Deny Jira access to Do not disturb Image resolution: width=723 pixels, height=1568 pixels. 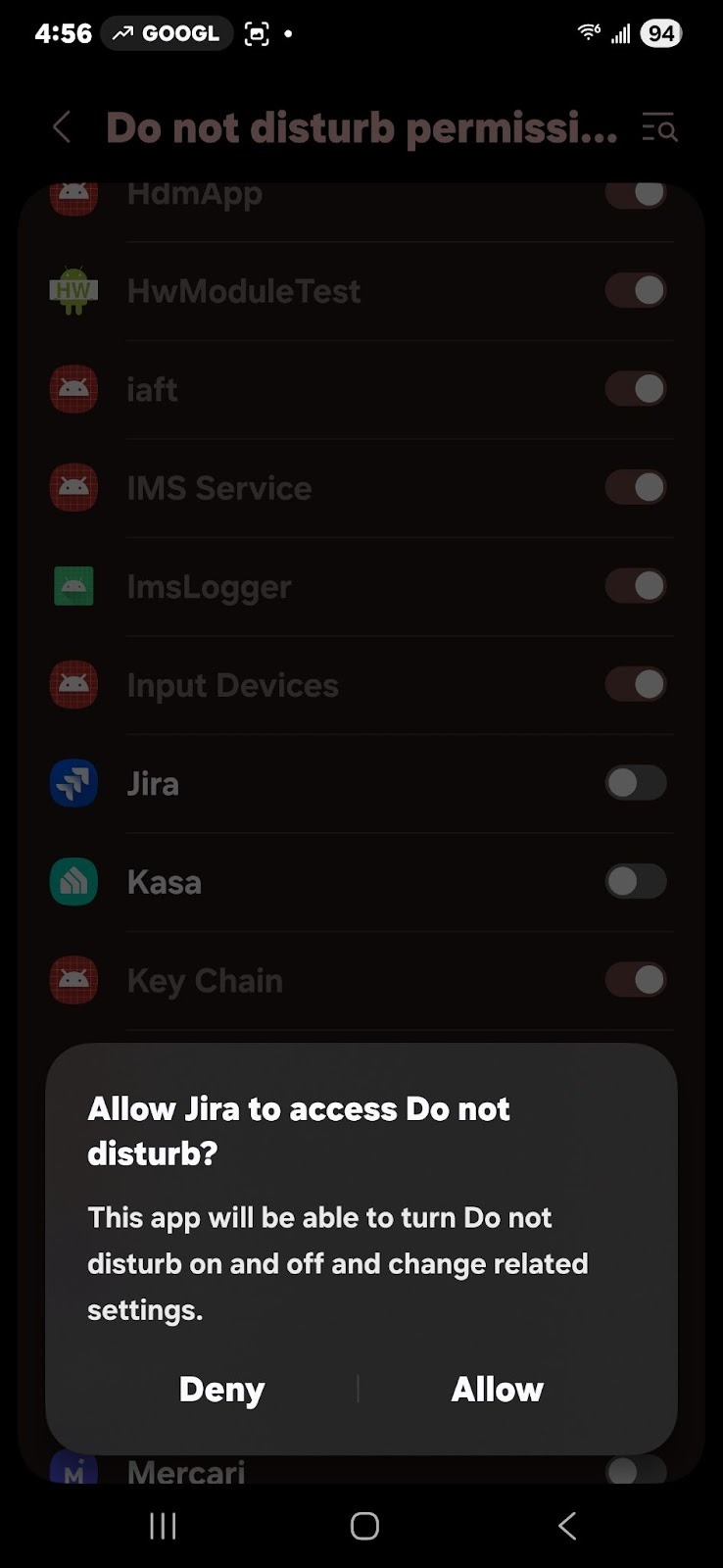[221, 1389]
